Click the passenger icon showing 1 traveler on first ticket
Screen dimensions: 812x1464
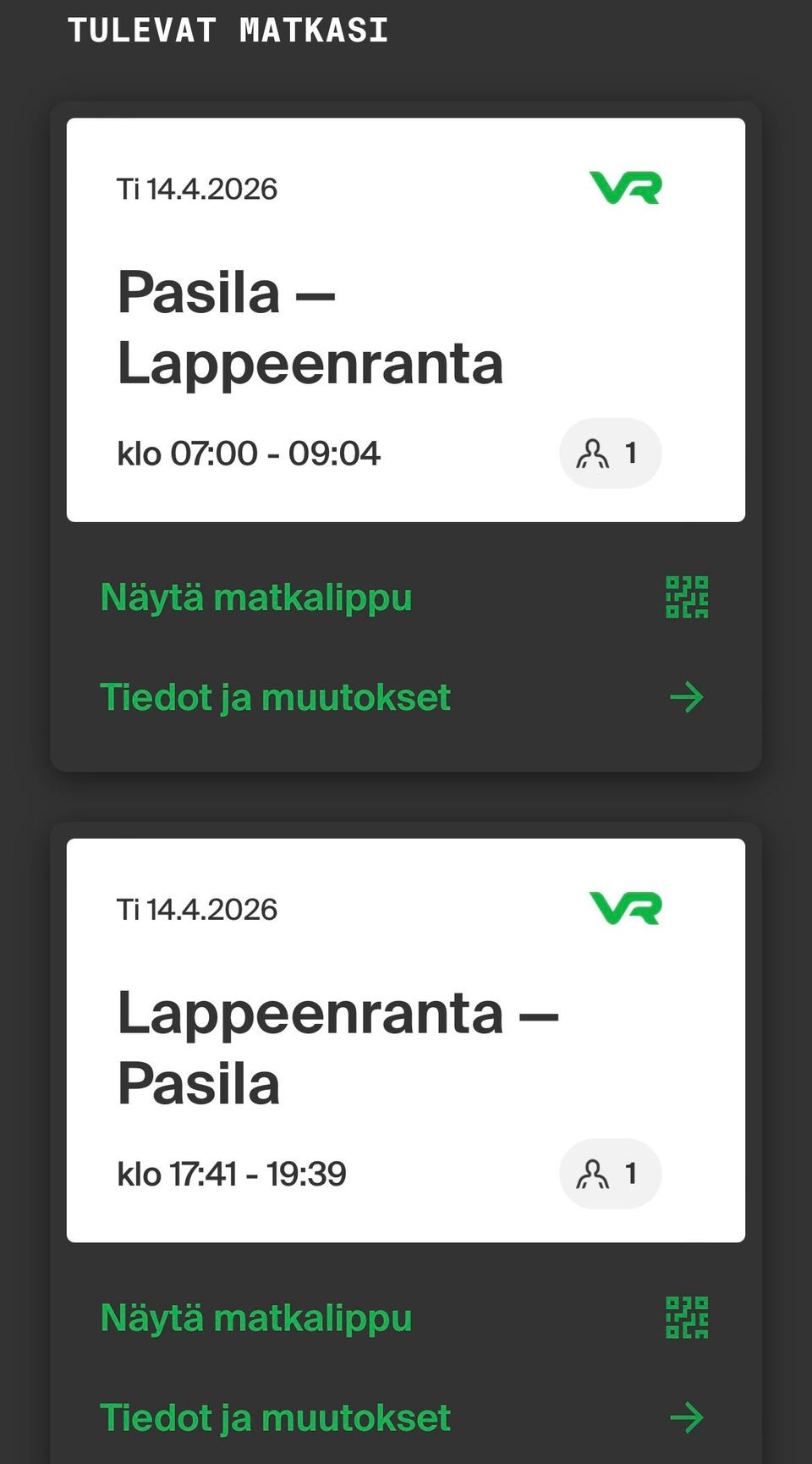[610, 454]
